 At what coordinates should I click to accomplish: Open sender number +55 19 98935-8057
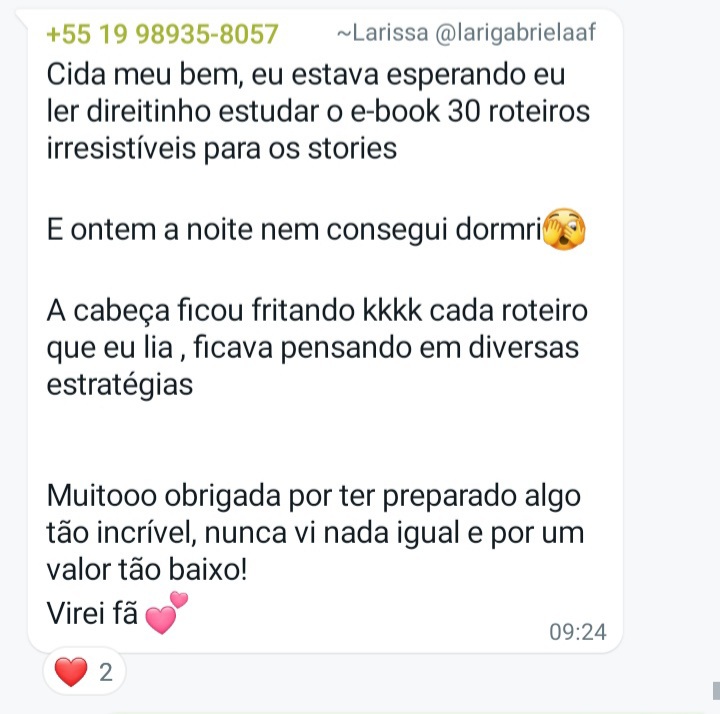point(162,34)
